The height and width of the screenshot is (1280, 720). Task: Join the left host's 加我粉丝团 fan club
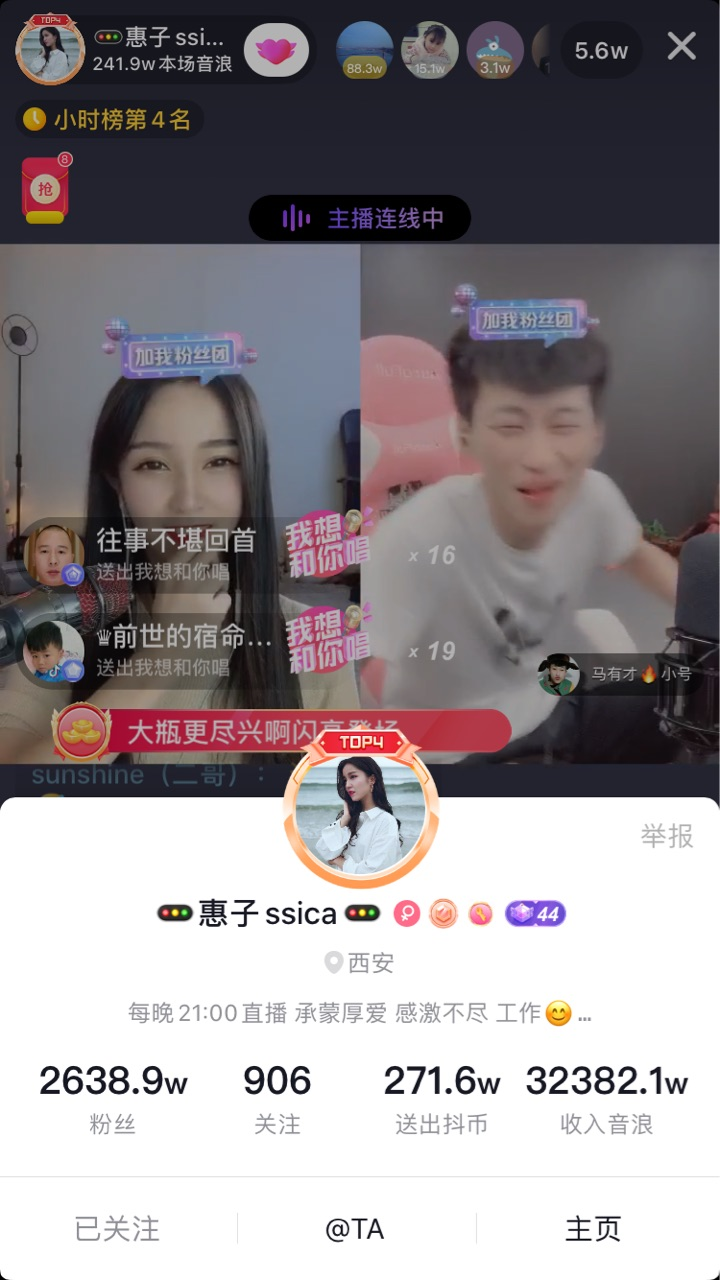point(181,355)
